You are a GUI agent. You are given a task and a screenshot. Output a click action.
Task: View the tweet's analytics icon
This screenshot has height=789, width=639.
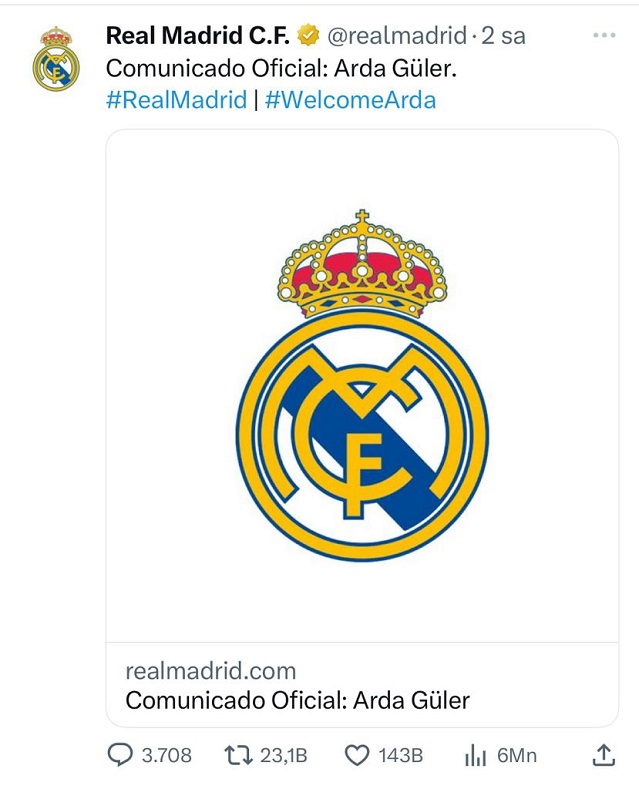475,755
